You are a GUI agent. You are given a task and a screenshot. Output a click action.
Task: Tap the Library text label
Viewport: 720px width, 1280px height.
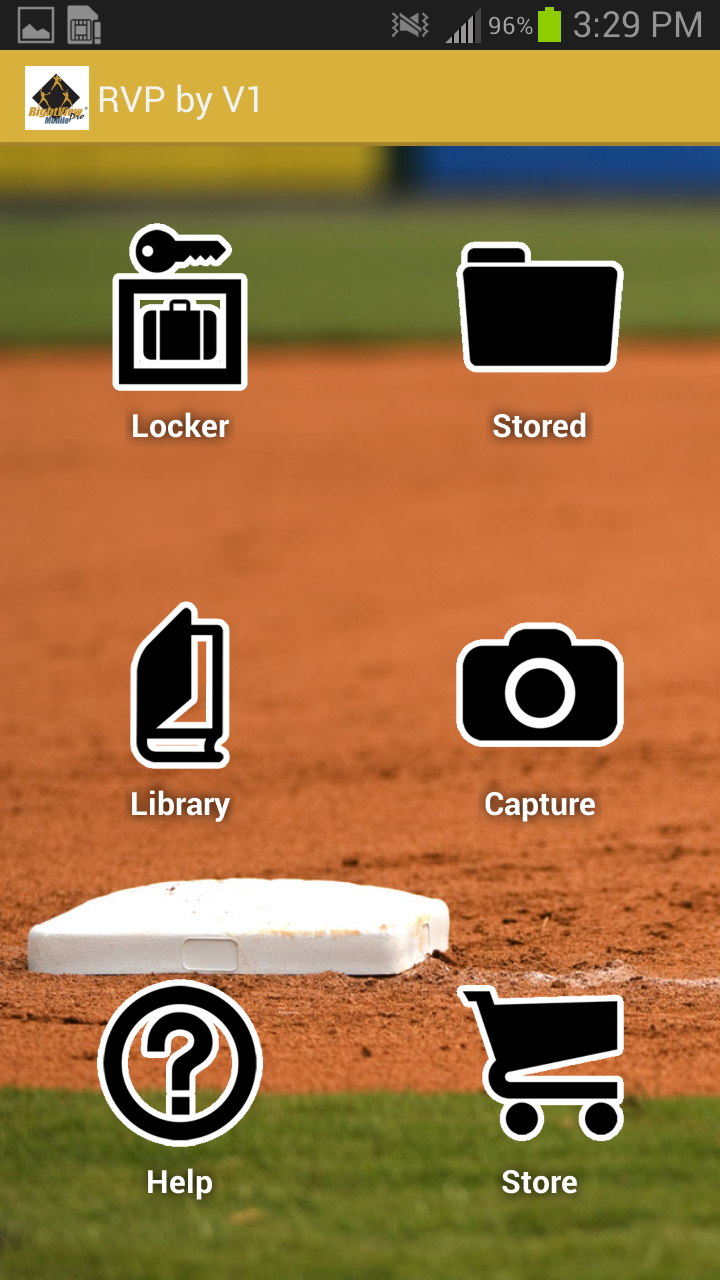coord(179,803)
